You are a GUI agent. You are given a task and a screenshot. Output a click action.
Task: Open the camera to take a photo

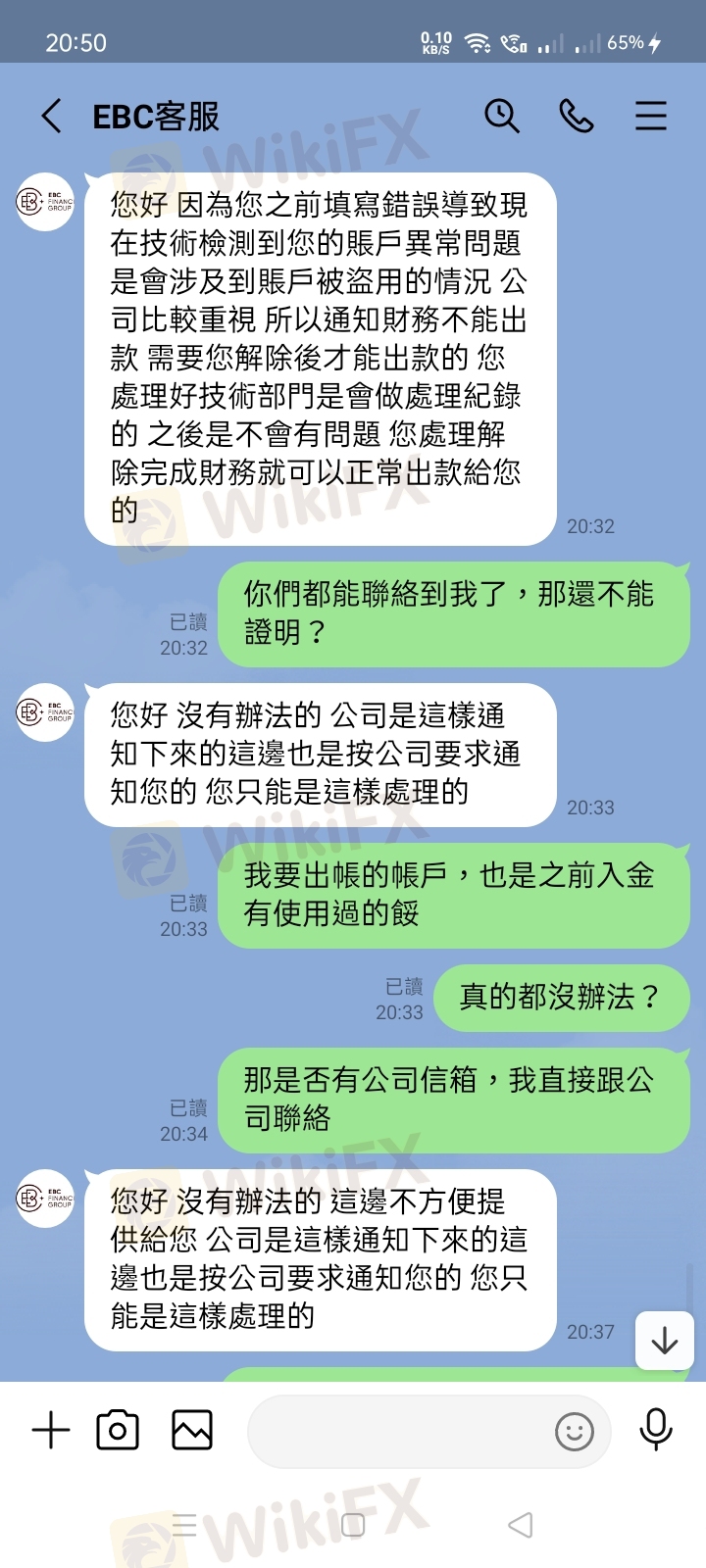coord(118,1431)
